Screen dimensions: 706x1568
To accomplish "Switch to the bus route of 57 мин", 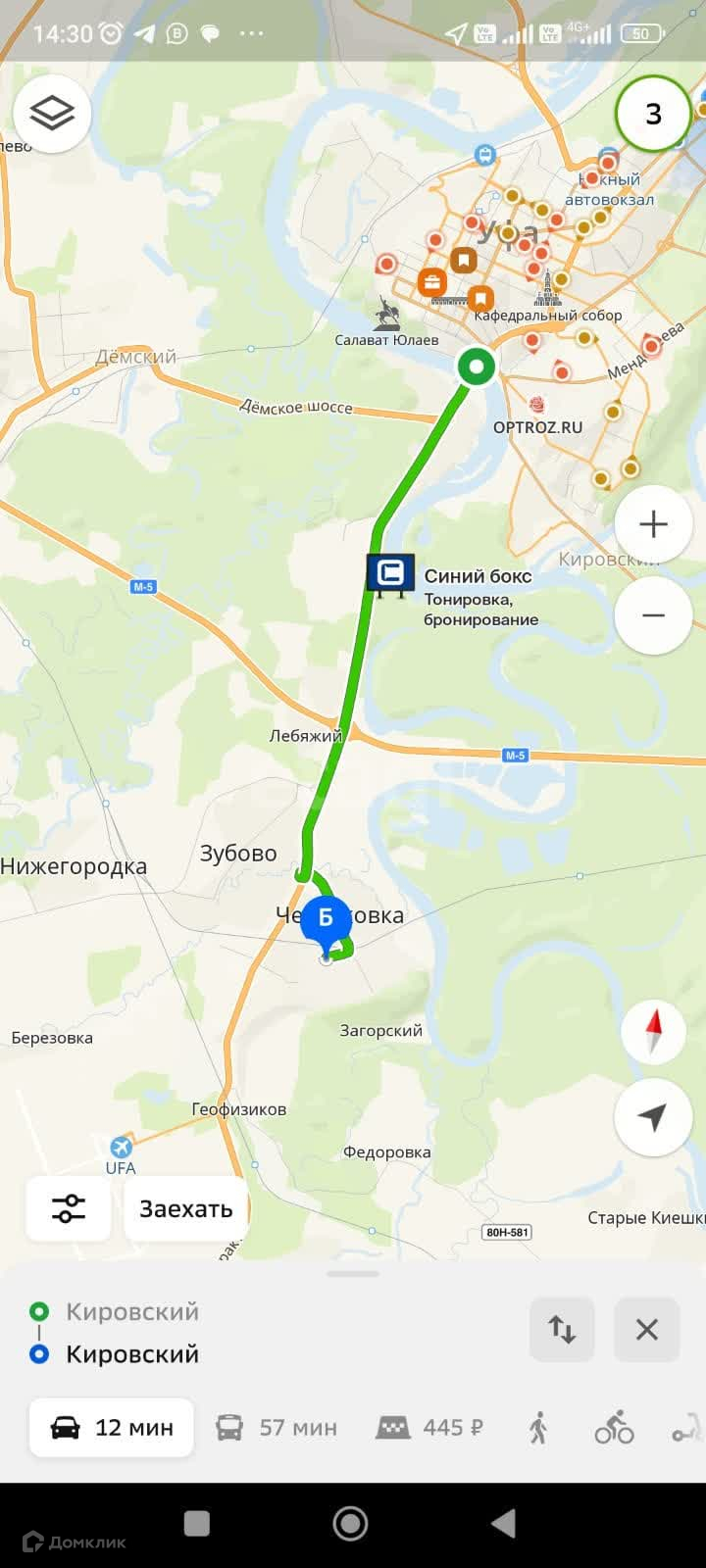I will tap(276, 1428).
